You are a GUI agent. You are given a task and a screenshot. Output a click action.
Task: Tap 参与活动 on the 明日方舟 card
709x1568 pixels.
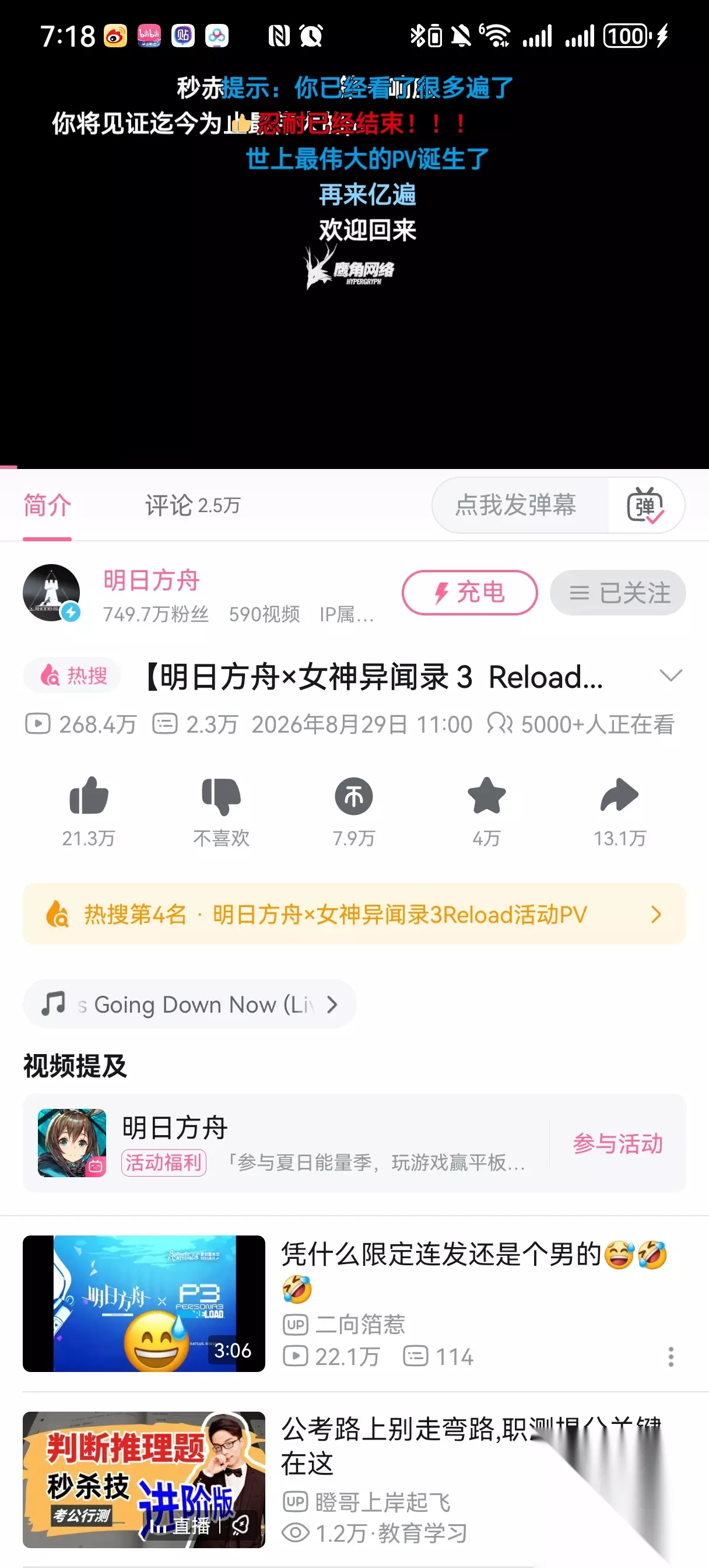point(617,1144)
